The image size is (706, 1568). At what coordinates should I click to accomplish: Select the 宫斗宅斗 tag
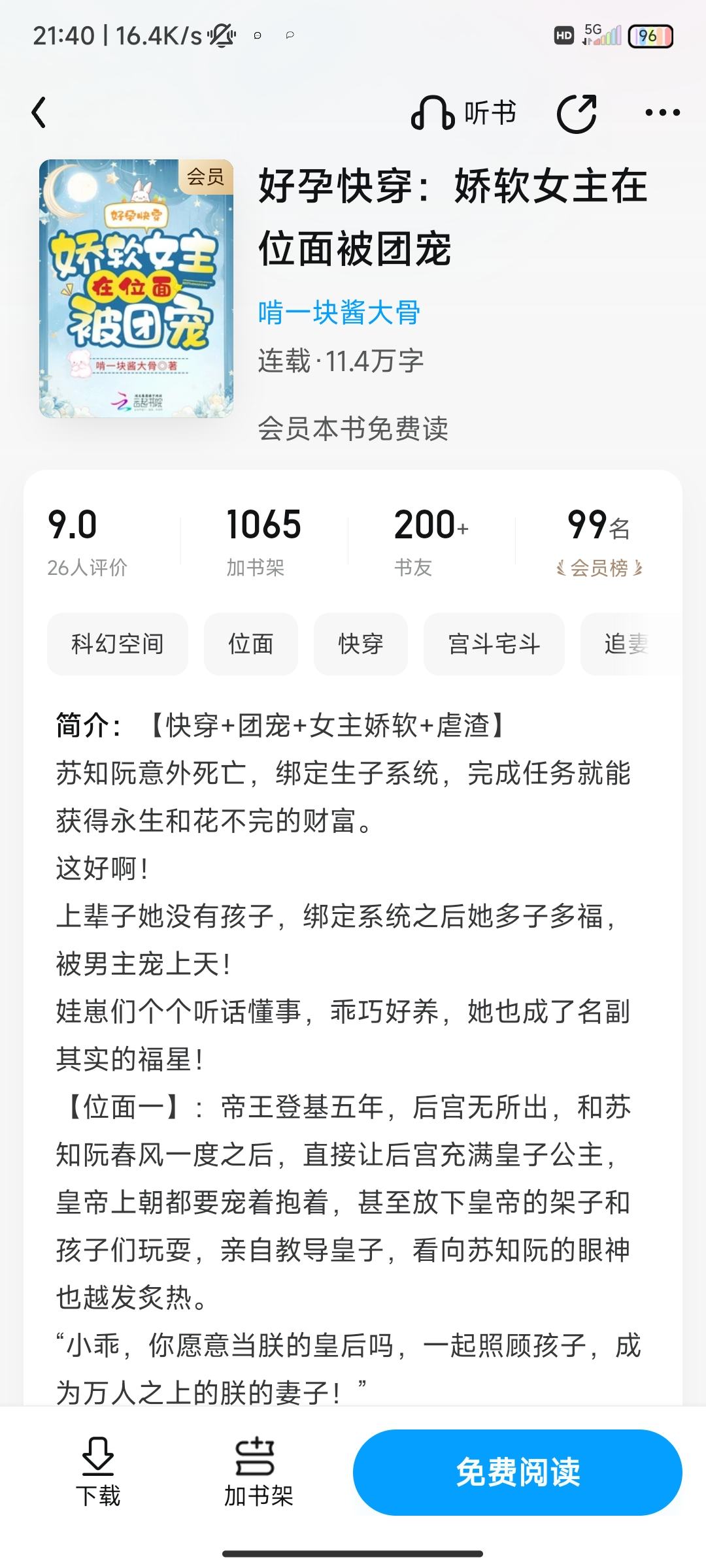point(494,644)
